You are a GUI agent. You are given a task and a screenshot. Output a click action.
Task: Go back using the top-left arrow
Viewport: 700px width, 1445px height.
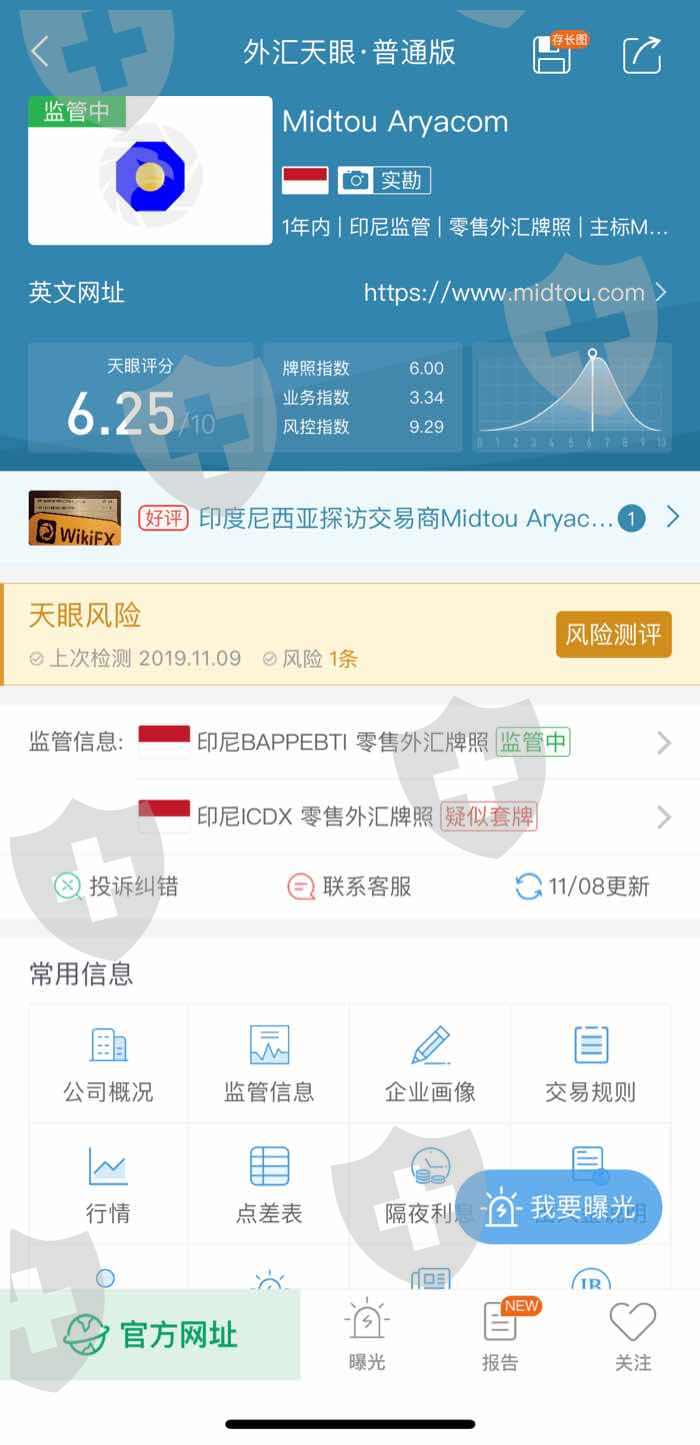pos(40,52)
